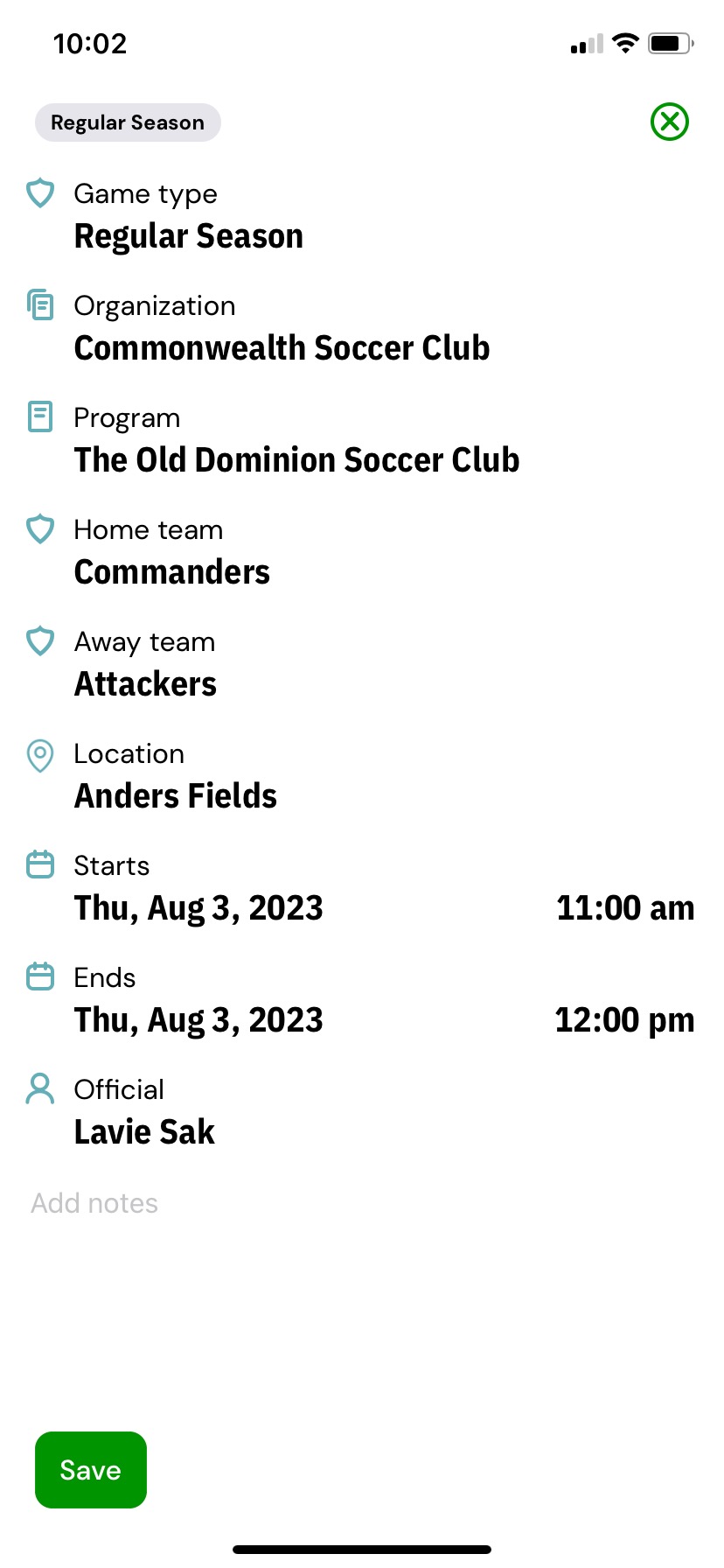Edit the Home team Commanders
The height and width of the screenshot is (1568, 724).
click(362, 553)
